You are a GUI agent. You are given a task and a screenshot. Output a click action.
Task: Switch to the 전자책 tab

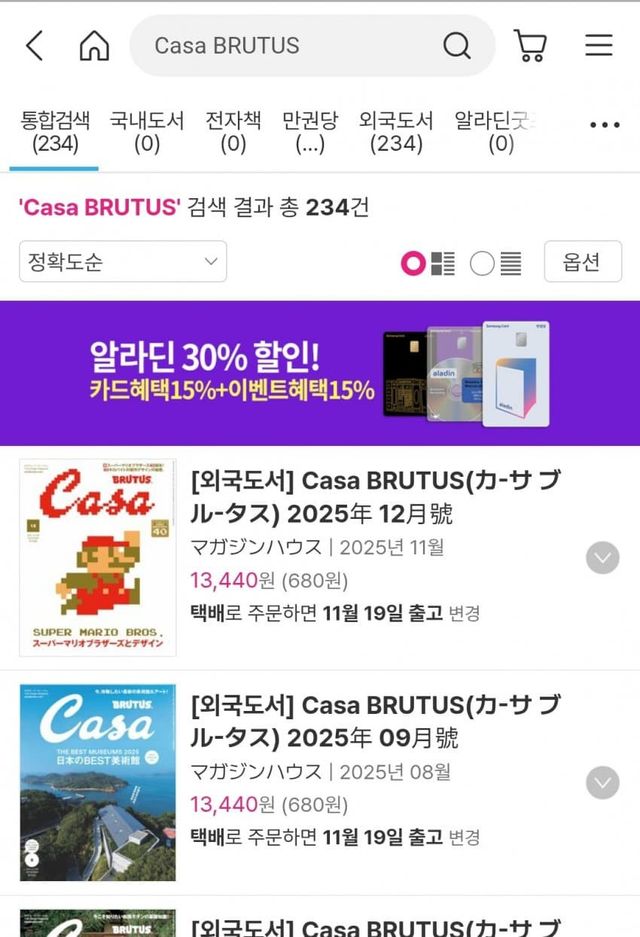[233, 132]
